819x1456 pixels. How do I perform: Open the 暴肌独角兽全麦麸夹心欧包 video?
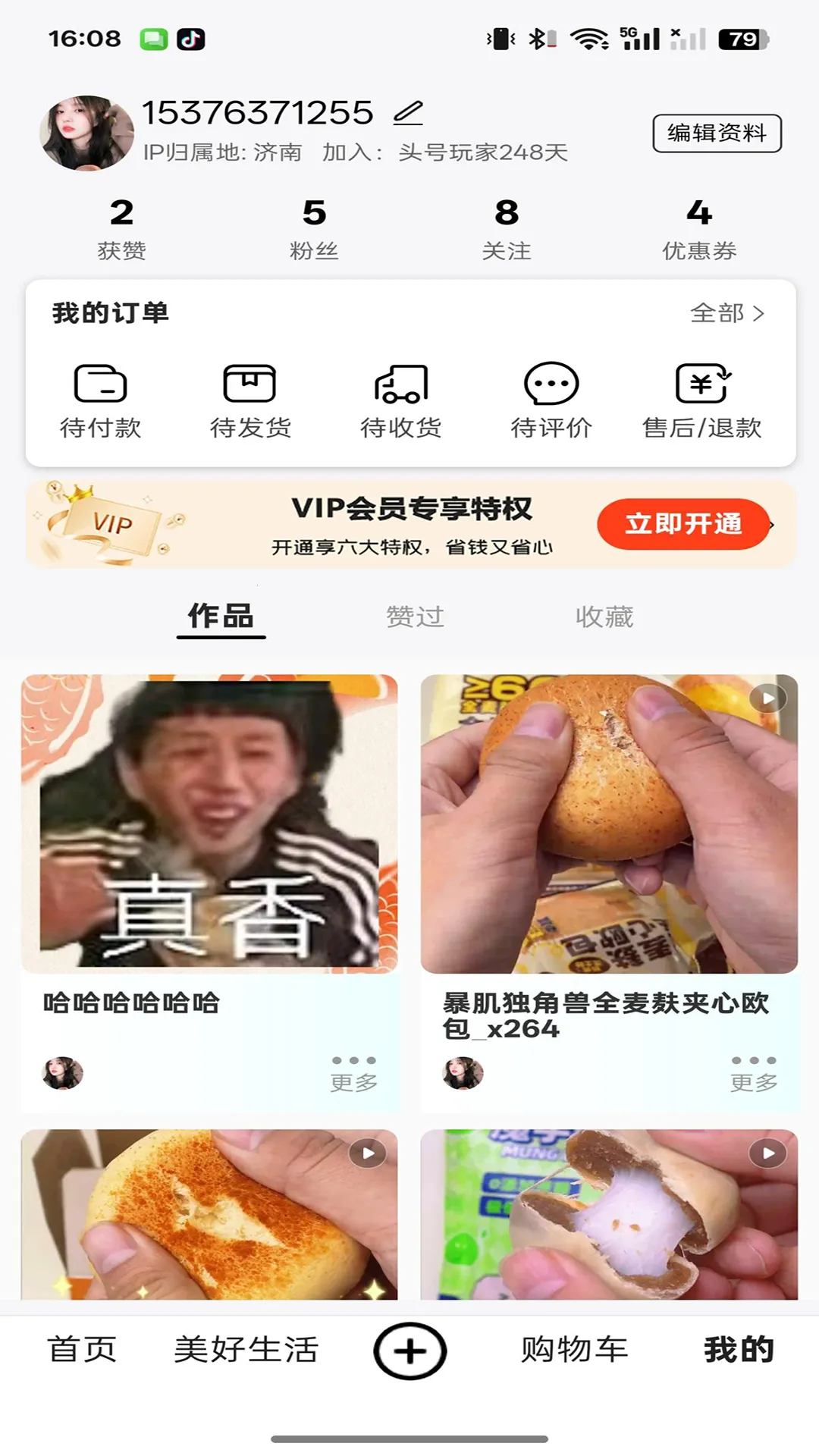click(609, 824)
